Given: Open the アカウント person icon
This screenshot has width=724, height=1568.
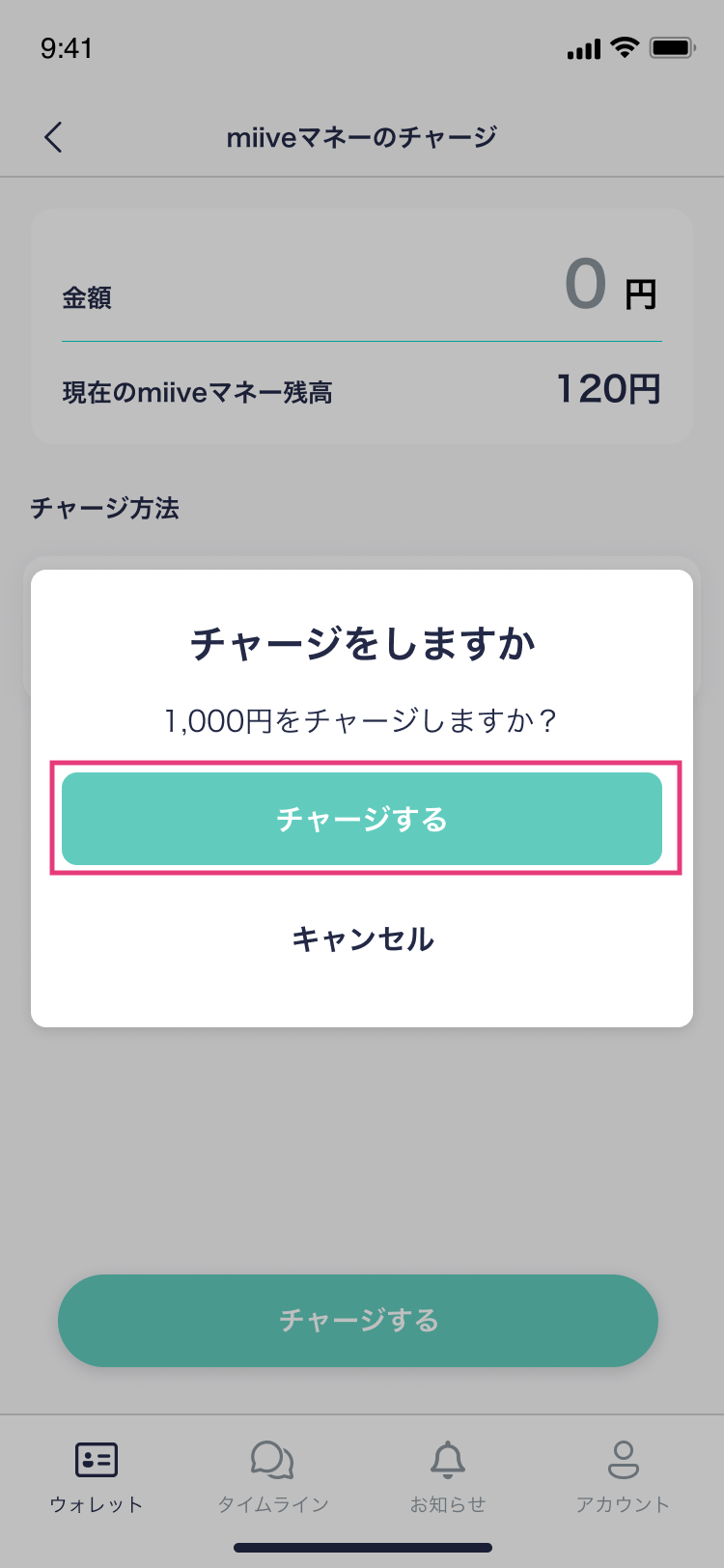Looking at the screenshot, I should coord(623,1460).
